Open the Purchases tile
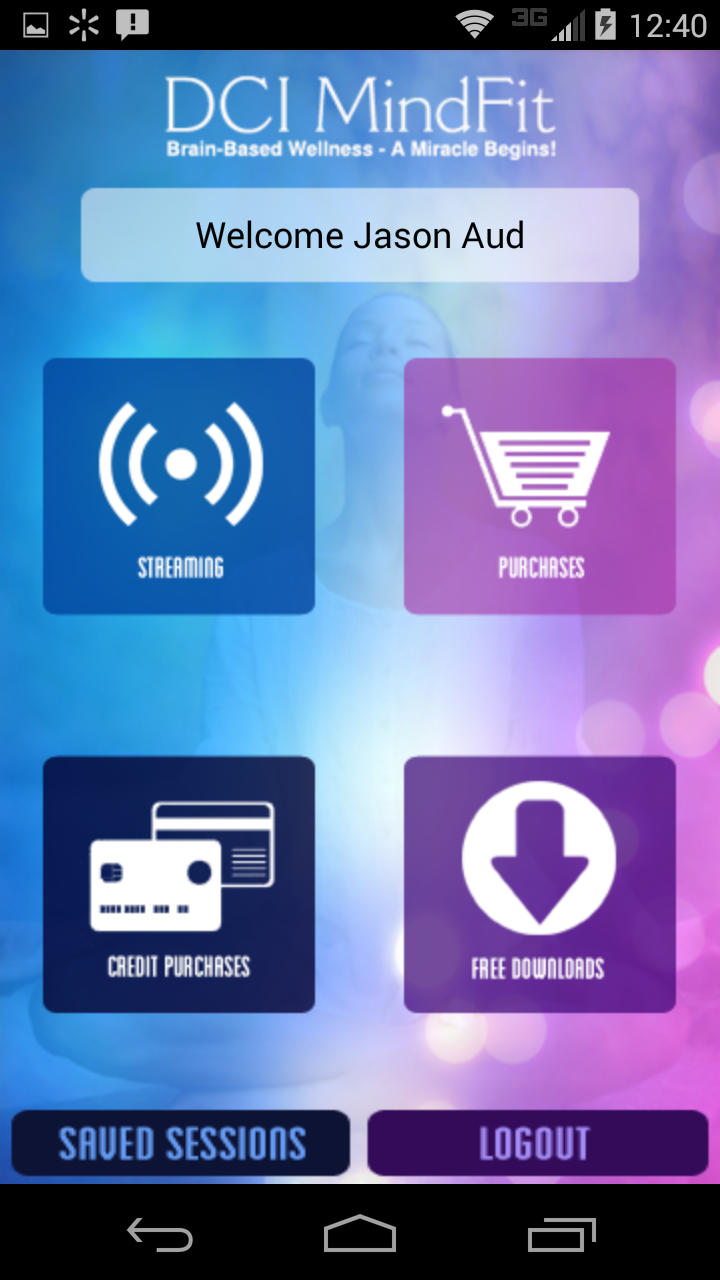 [x=540, y=486]
